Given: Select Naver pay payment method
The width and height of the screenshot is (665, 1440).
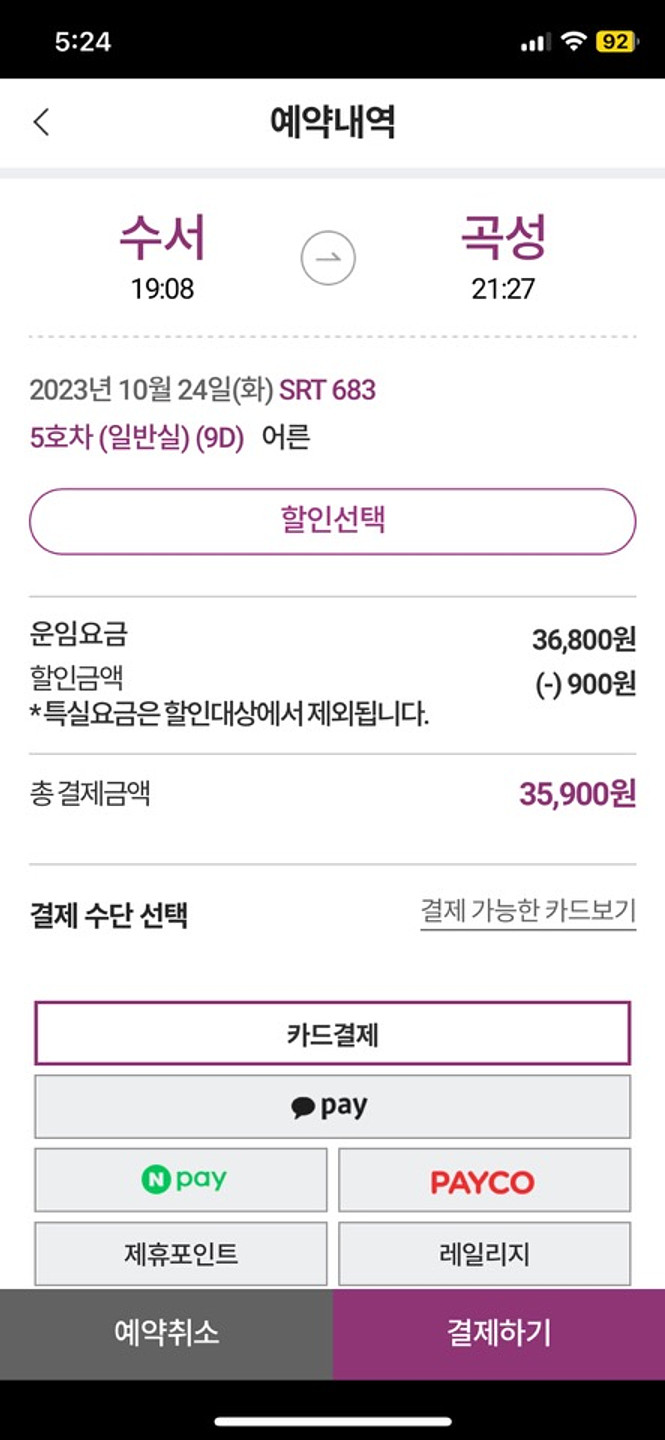Looking at the screenshot, I should coord(181,1180).
